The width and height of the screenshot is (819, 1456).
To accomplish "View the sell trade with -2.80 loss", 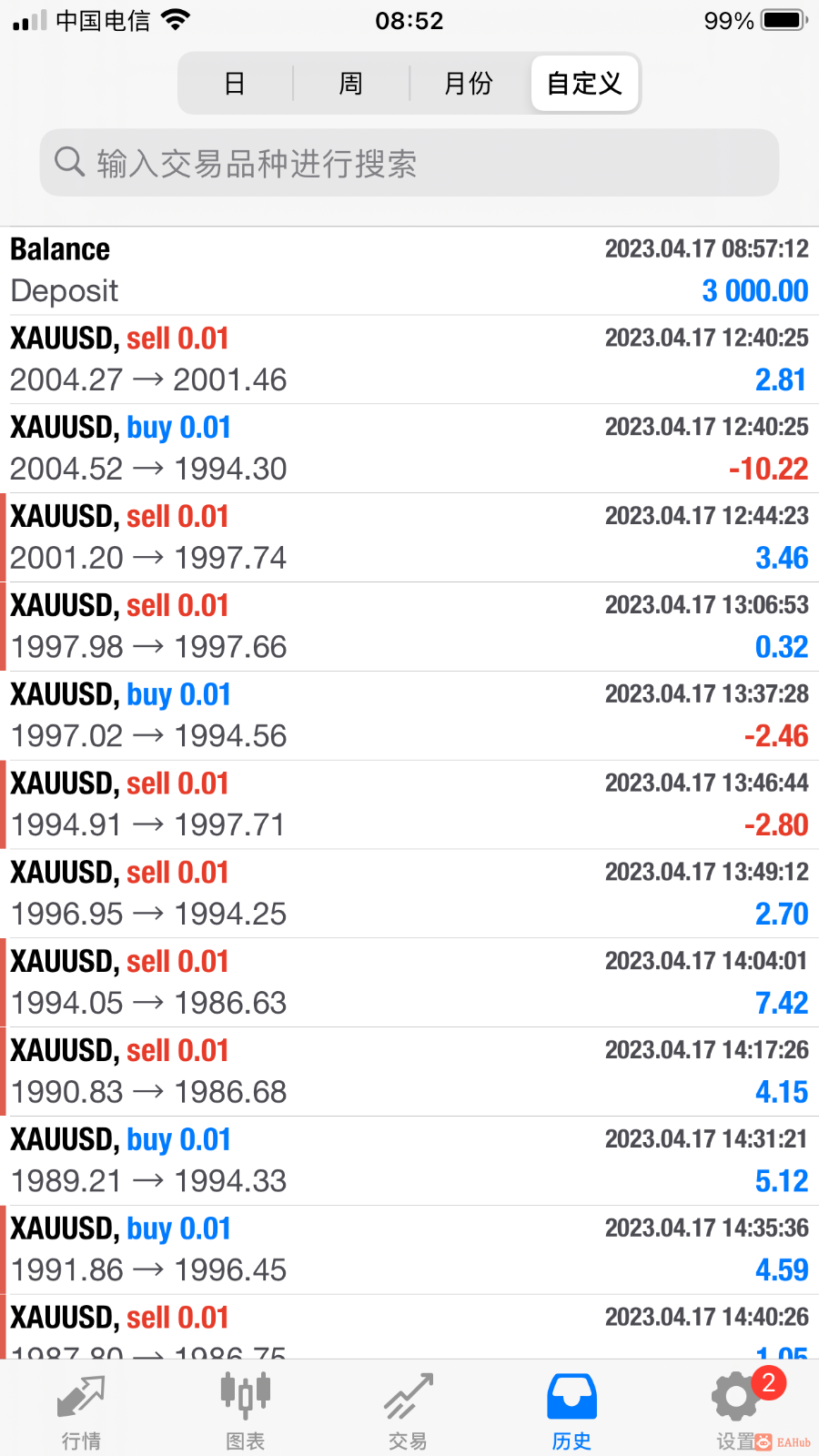I will click(x=409, y=804).
